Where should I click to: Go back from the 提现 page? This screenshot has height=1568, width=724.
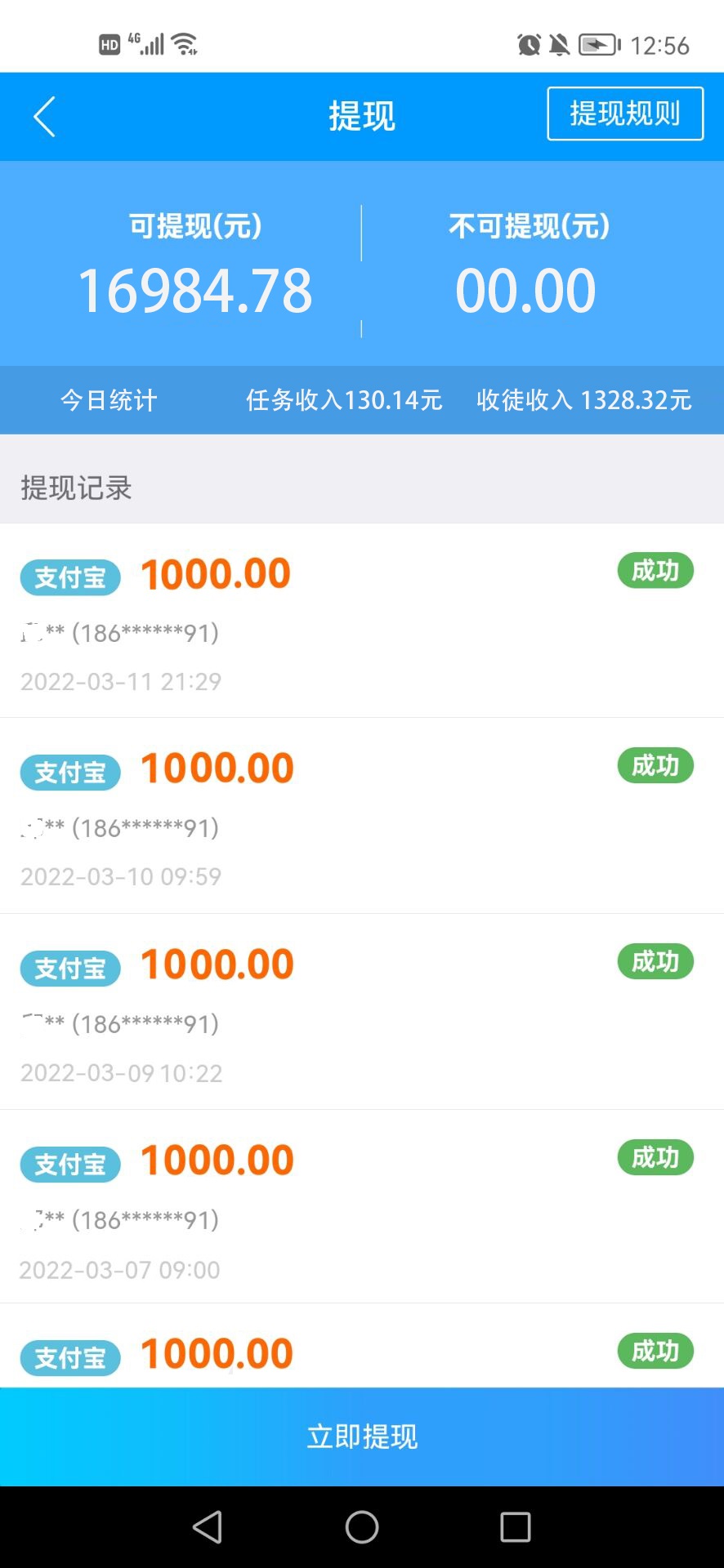[x=45, y=117]
